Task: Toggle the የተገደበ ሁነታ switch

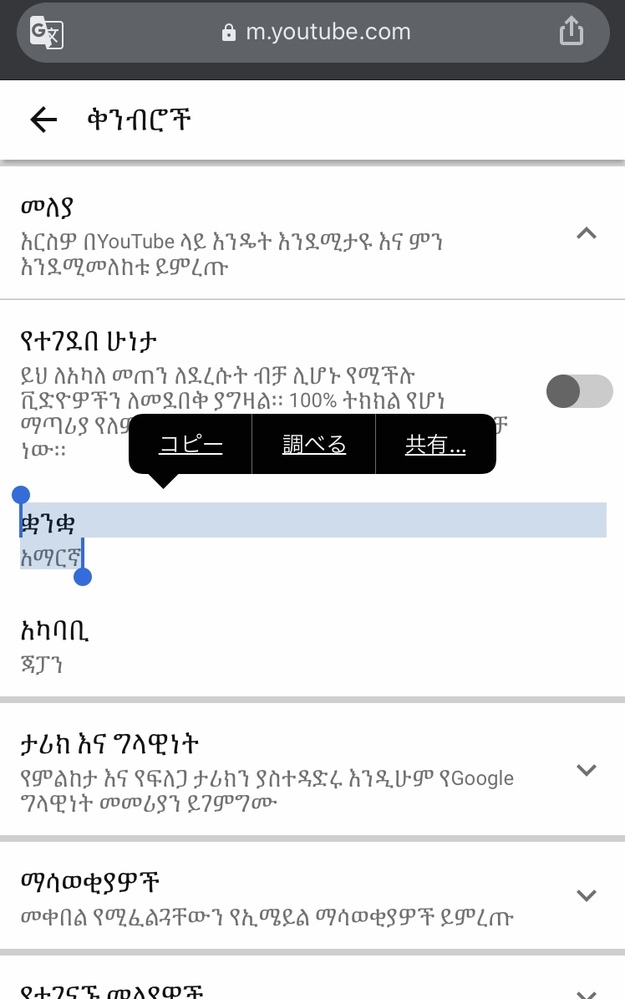Action: coord(579,392)
